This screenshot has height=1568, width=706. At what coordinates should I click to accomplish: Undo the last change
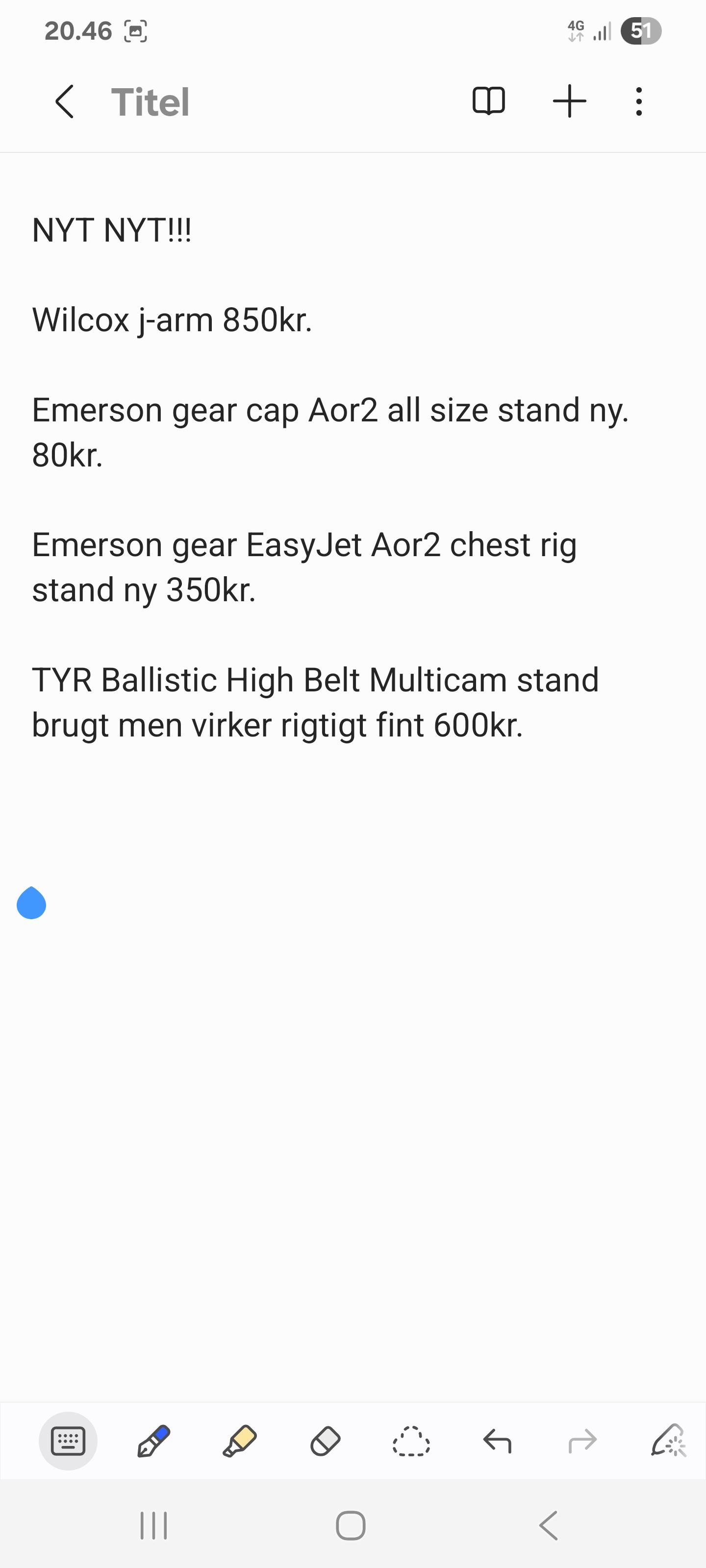[x=497, y=1441]
